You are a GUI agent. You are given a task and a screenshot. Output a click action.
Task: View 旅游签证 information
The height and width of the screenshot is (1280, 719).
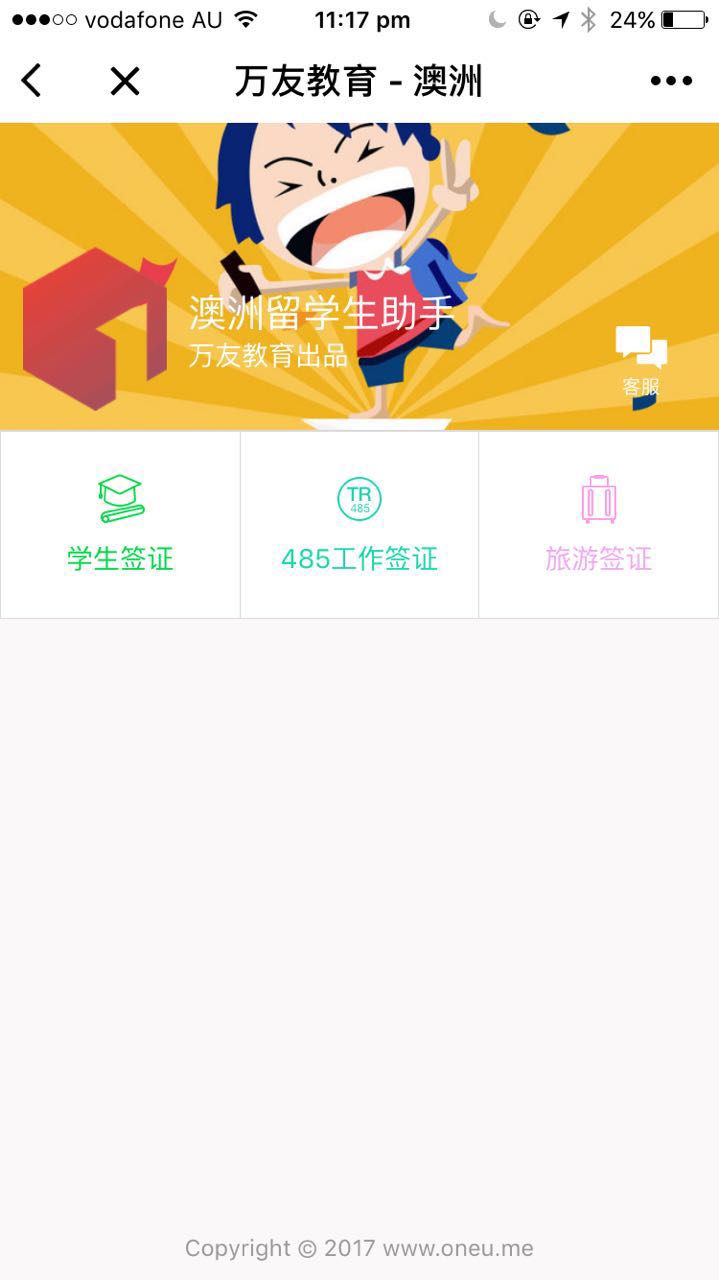coord(598,525)
